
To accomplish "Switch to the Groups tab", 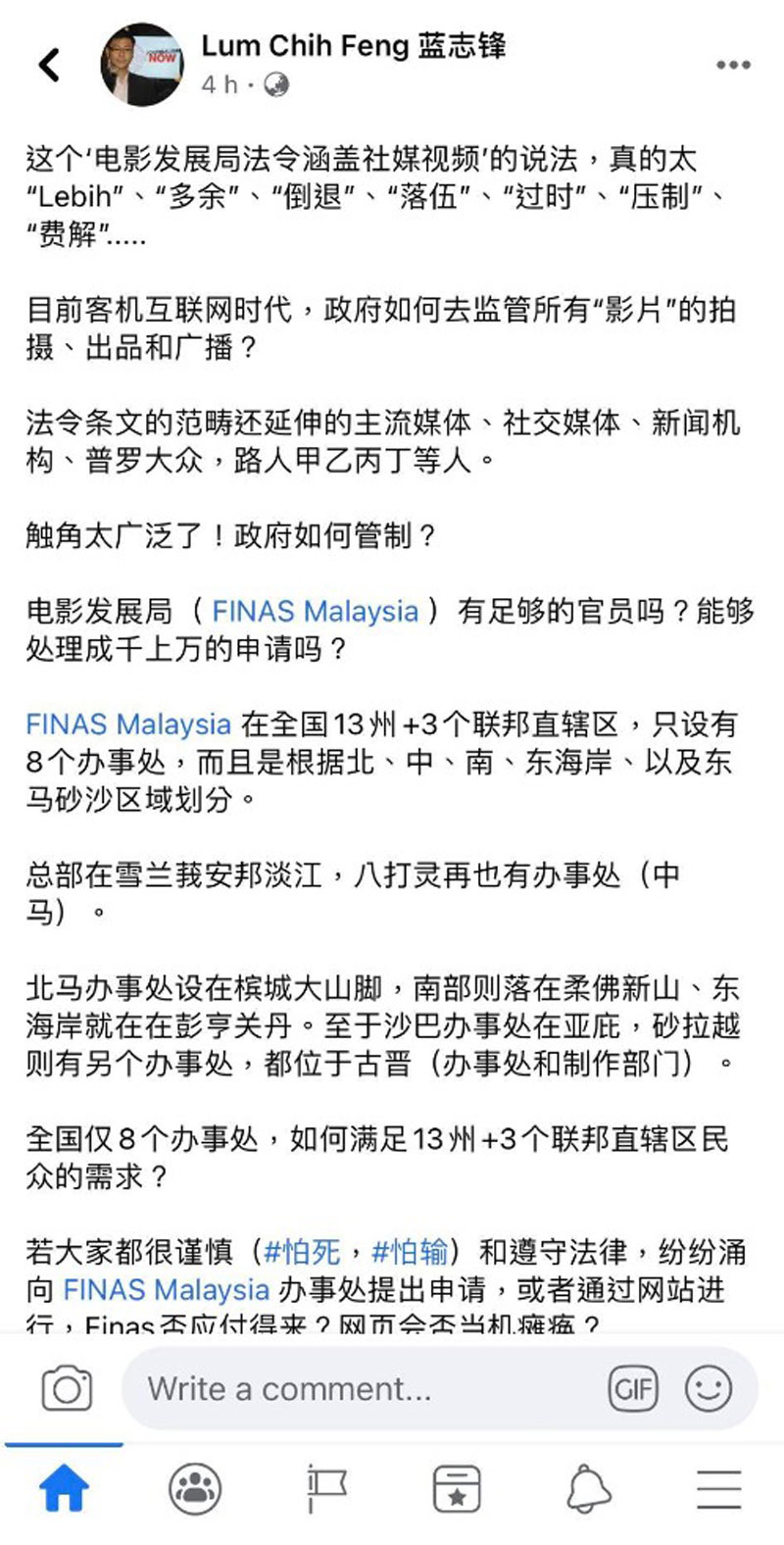I will point(195,1491).
